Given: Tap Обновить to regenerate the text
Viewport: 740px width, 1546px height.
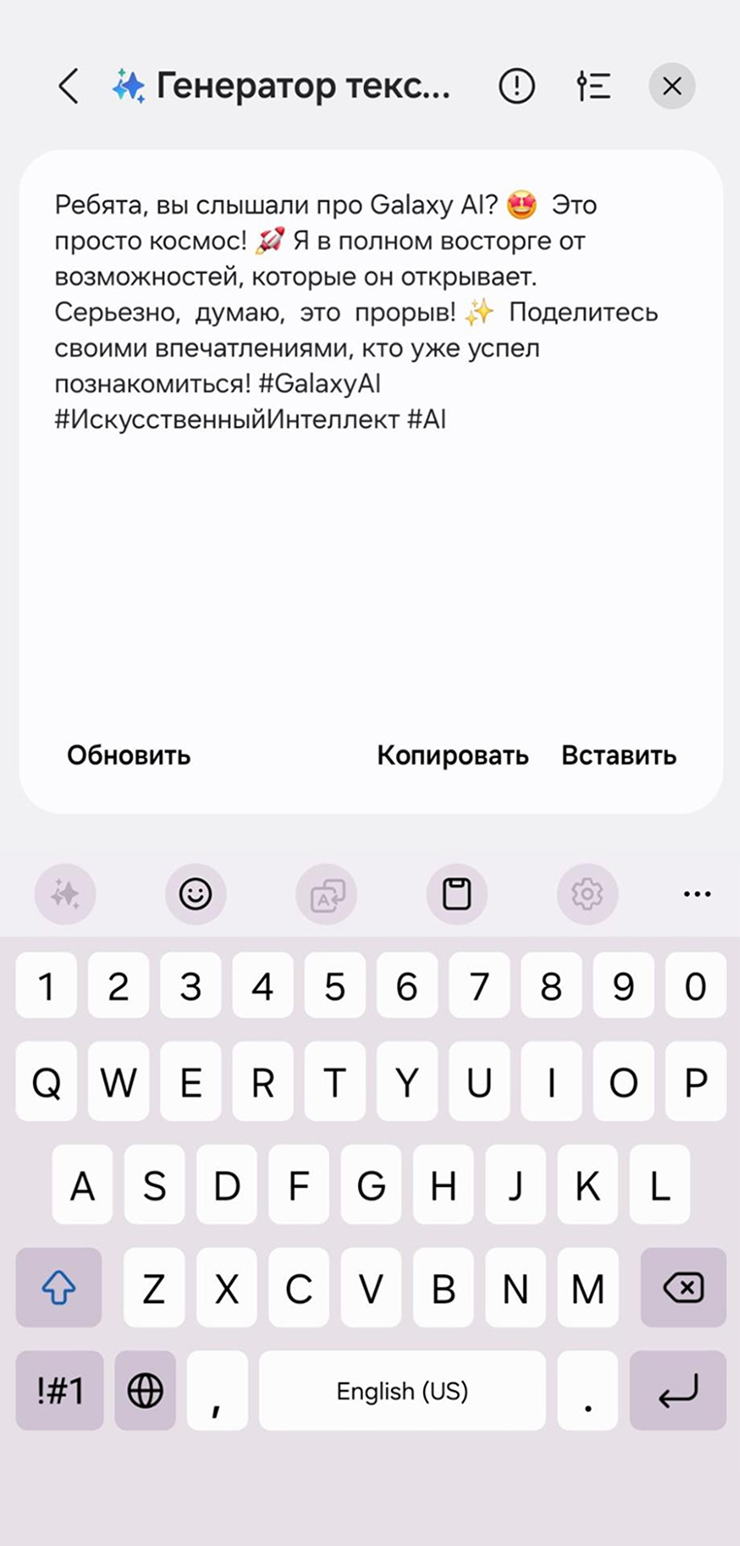Looking at the screenshot, I should pos(128,755).
